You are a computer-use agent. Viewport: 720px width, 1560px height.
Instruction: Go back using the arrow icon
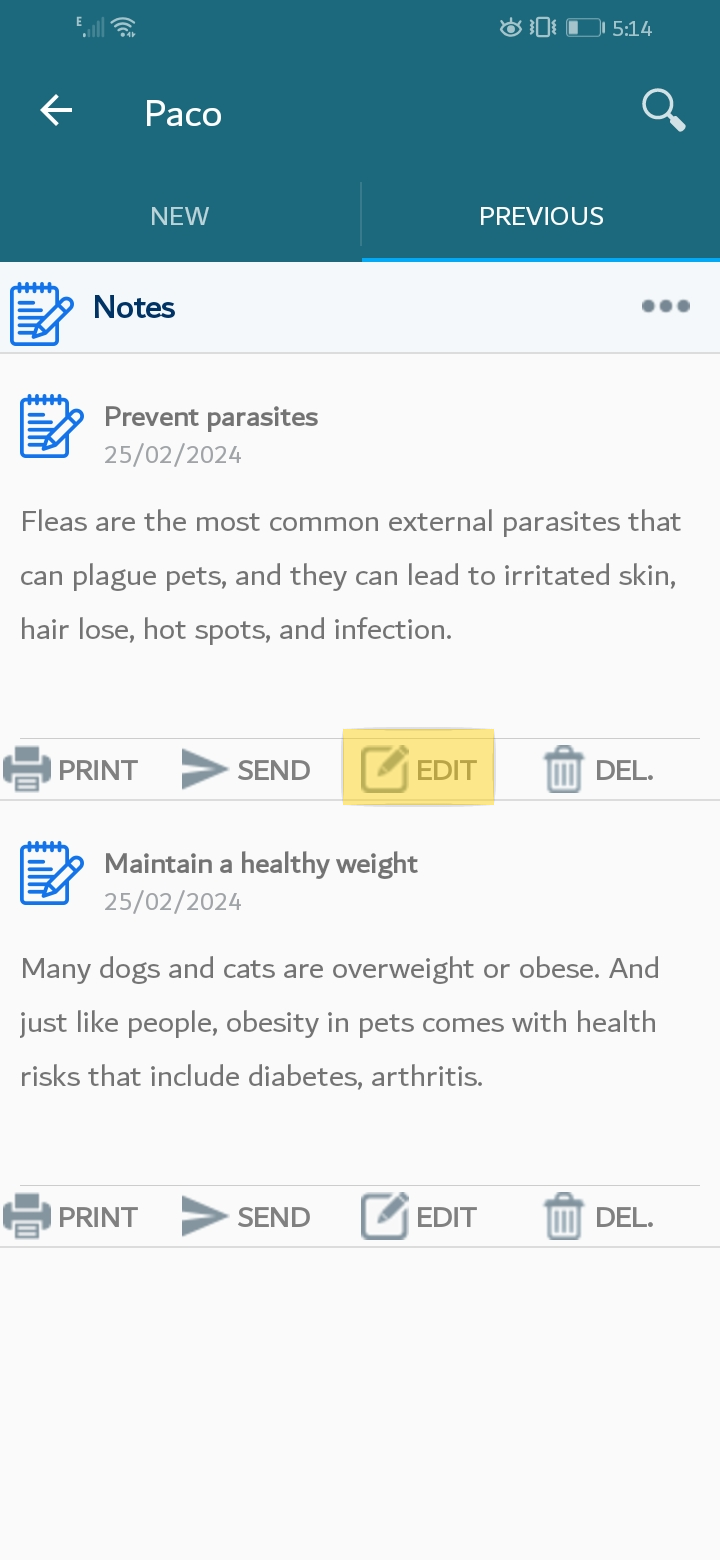[x=56, y=111]
